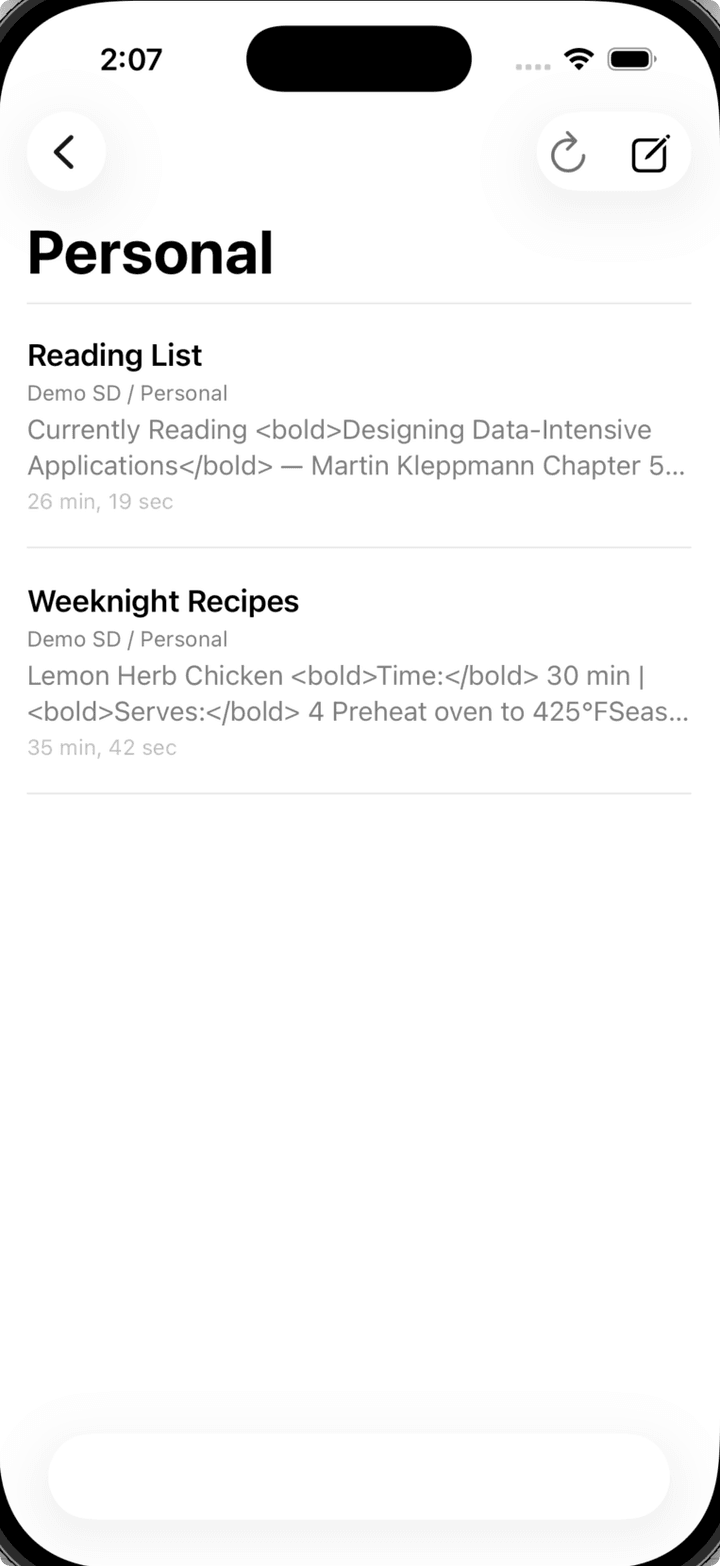Screen dimensions: 720x1566
Task: Tap the cellular signal dots icon
Action: [533, 64]
